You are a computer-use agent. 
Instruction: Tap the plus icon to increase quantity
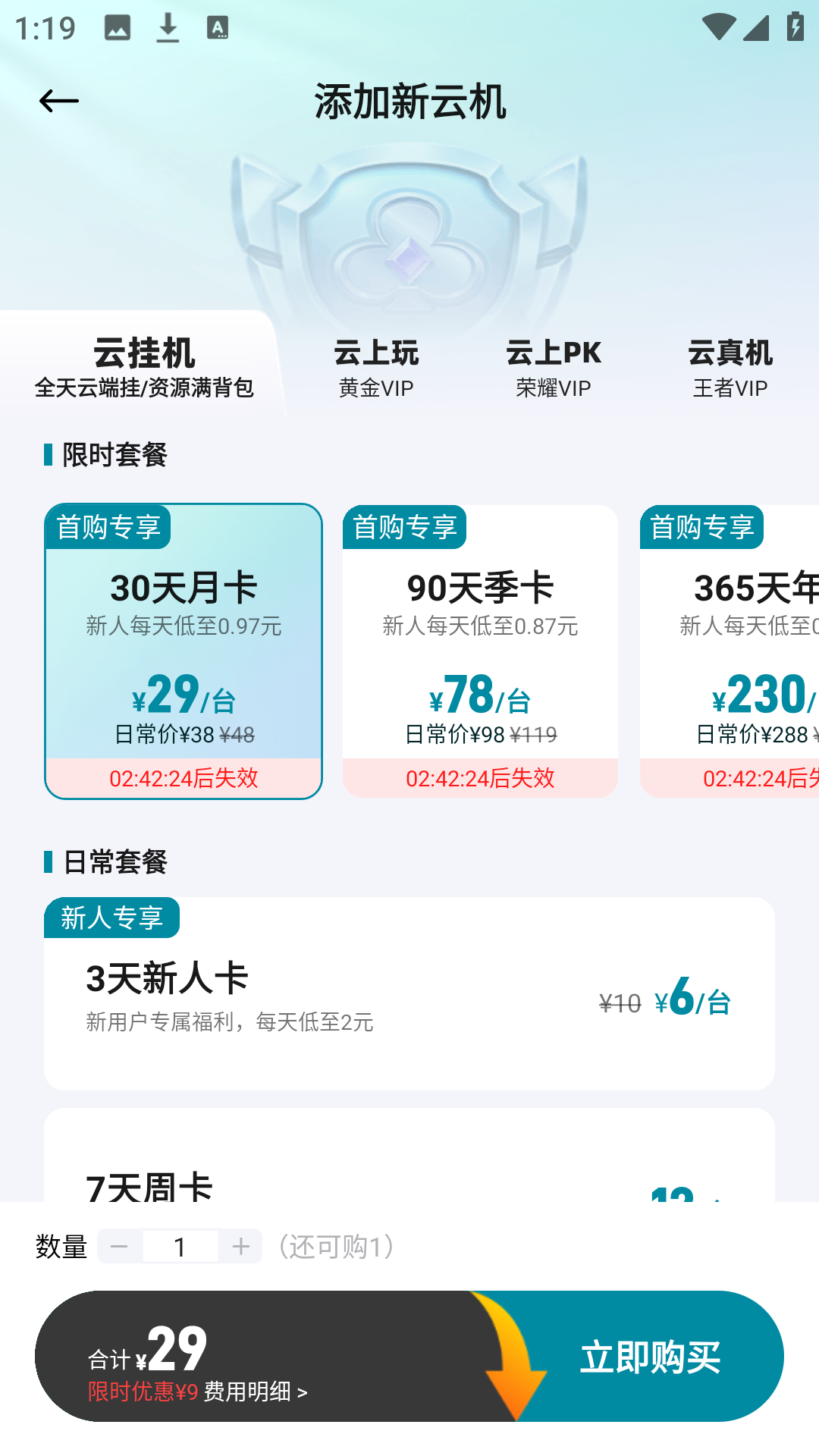coord(240,1244)
